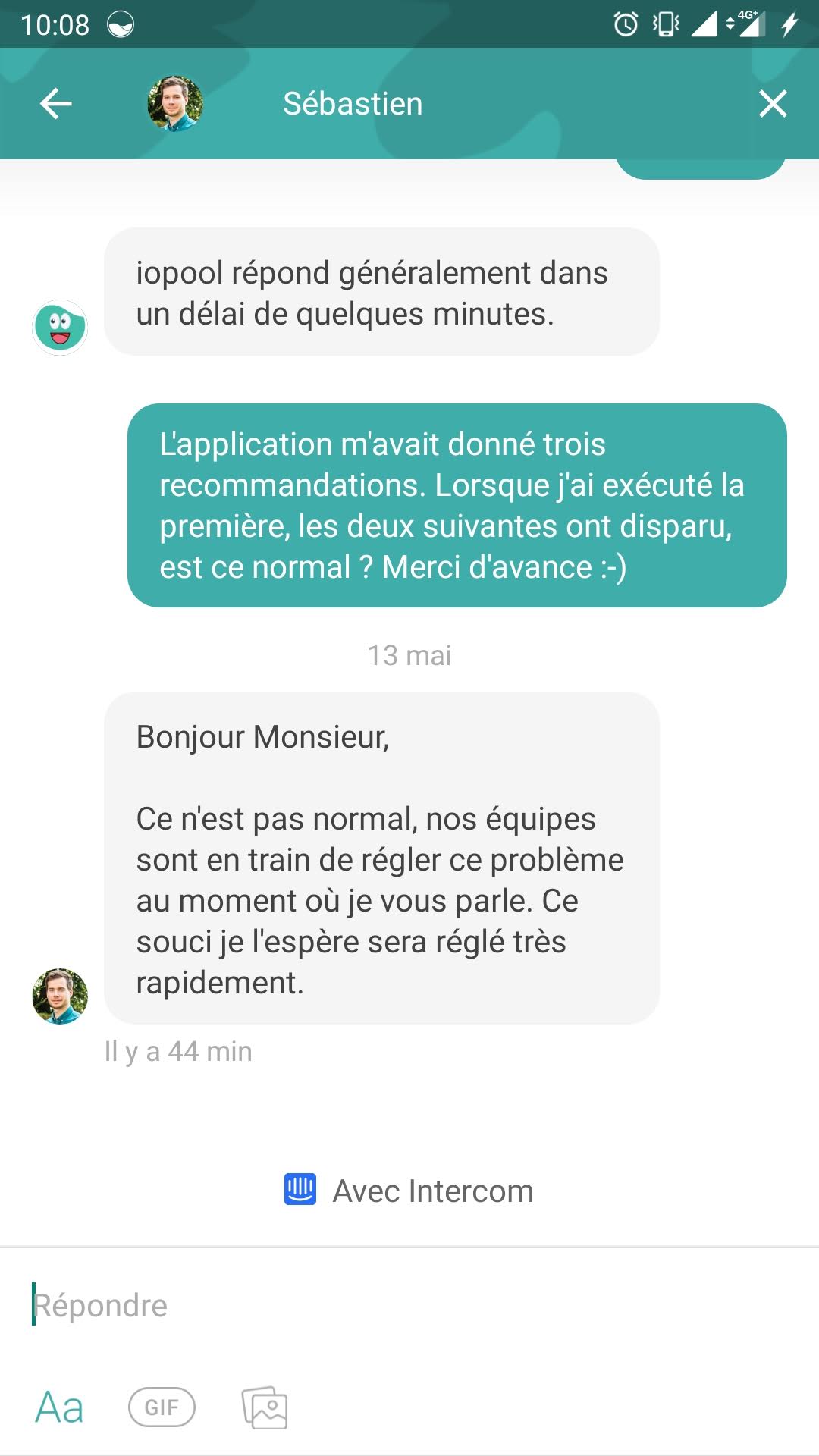
Task: Go back with the arrow icon
Action: (55, 104)
